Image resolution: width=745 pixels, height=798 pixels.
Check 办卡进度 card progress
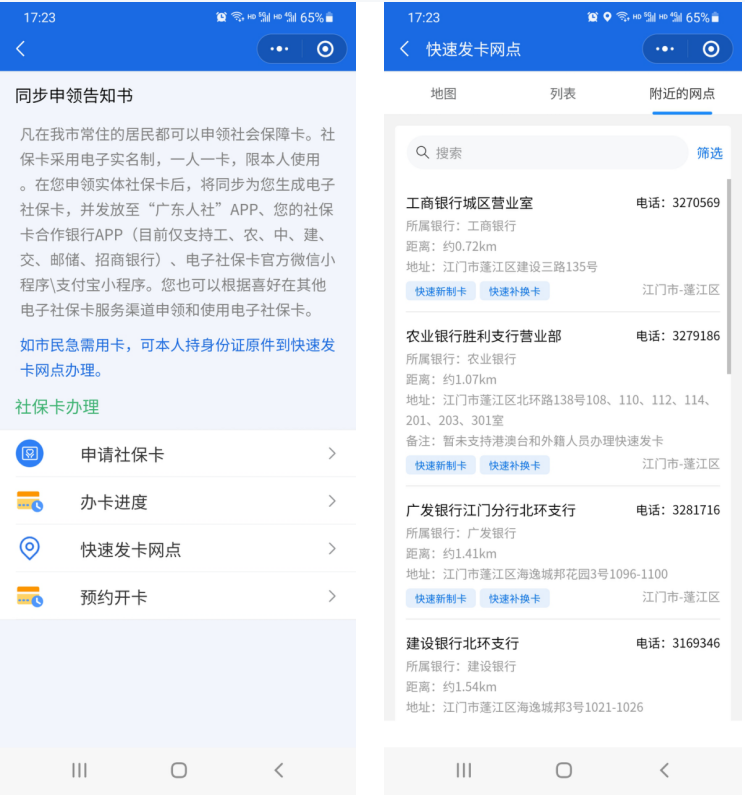tap(178, 502)
